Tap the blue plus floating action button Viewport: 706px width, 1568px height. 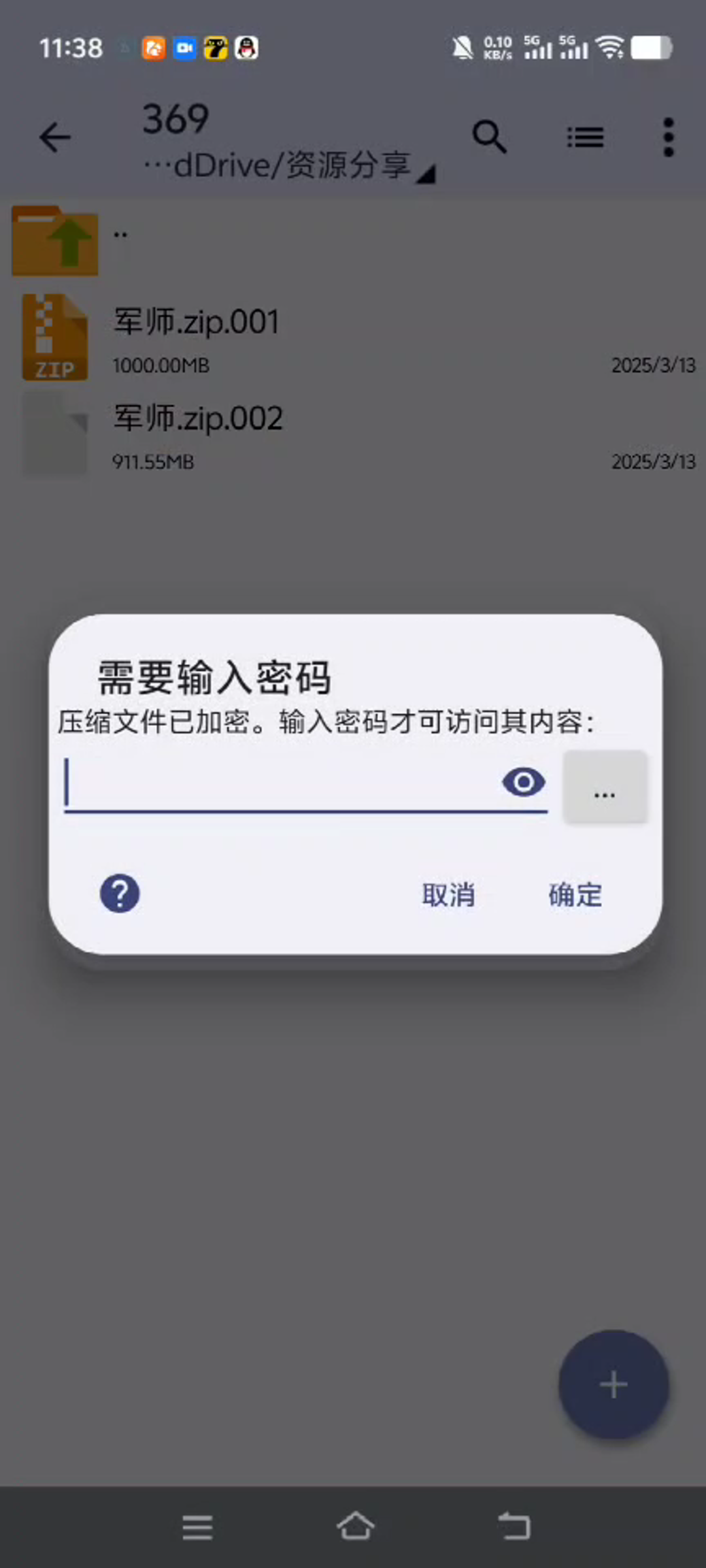click(612, 1383)
